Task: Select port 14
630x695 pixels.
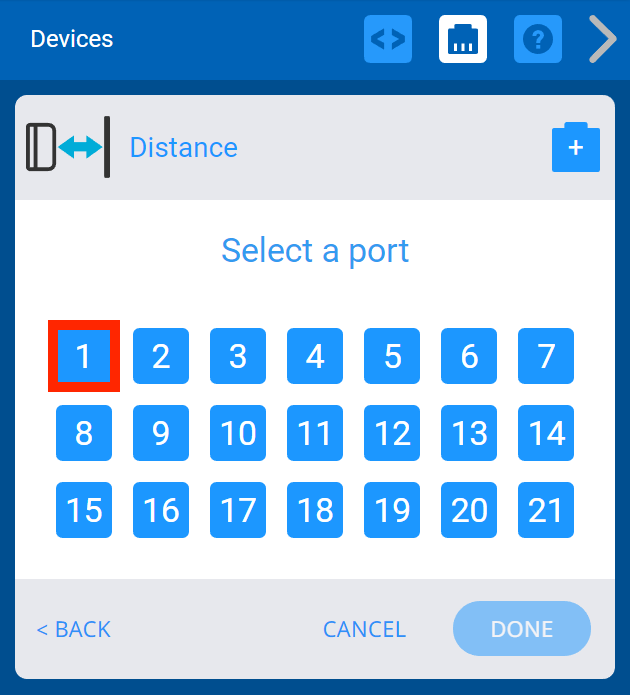Action: click(546, 433)
